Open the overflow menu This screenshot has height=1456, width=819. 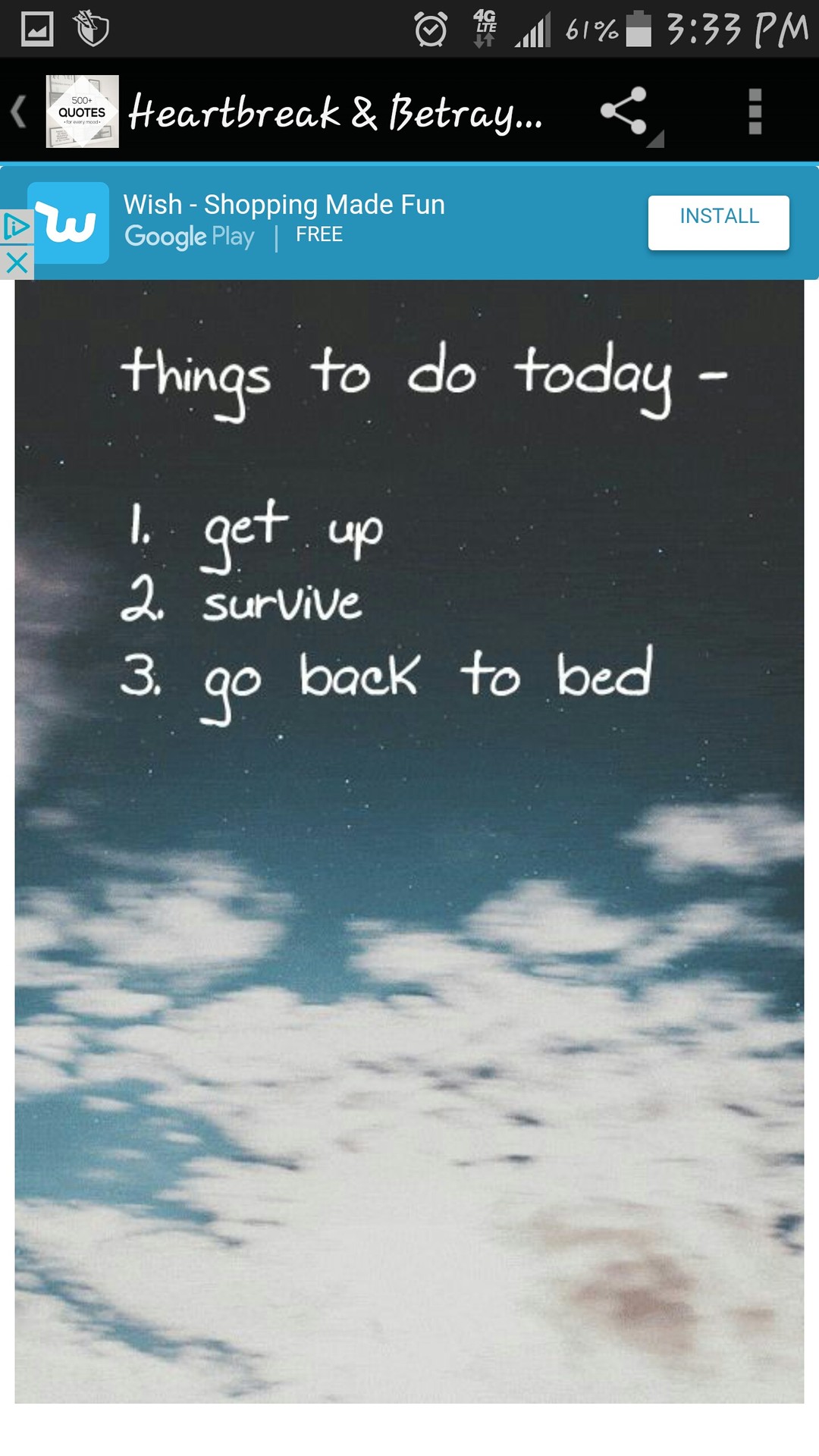point(755,111)
